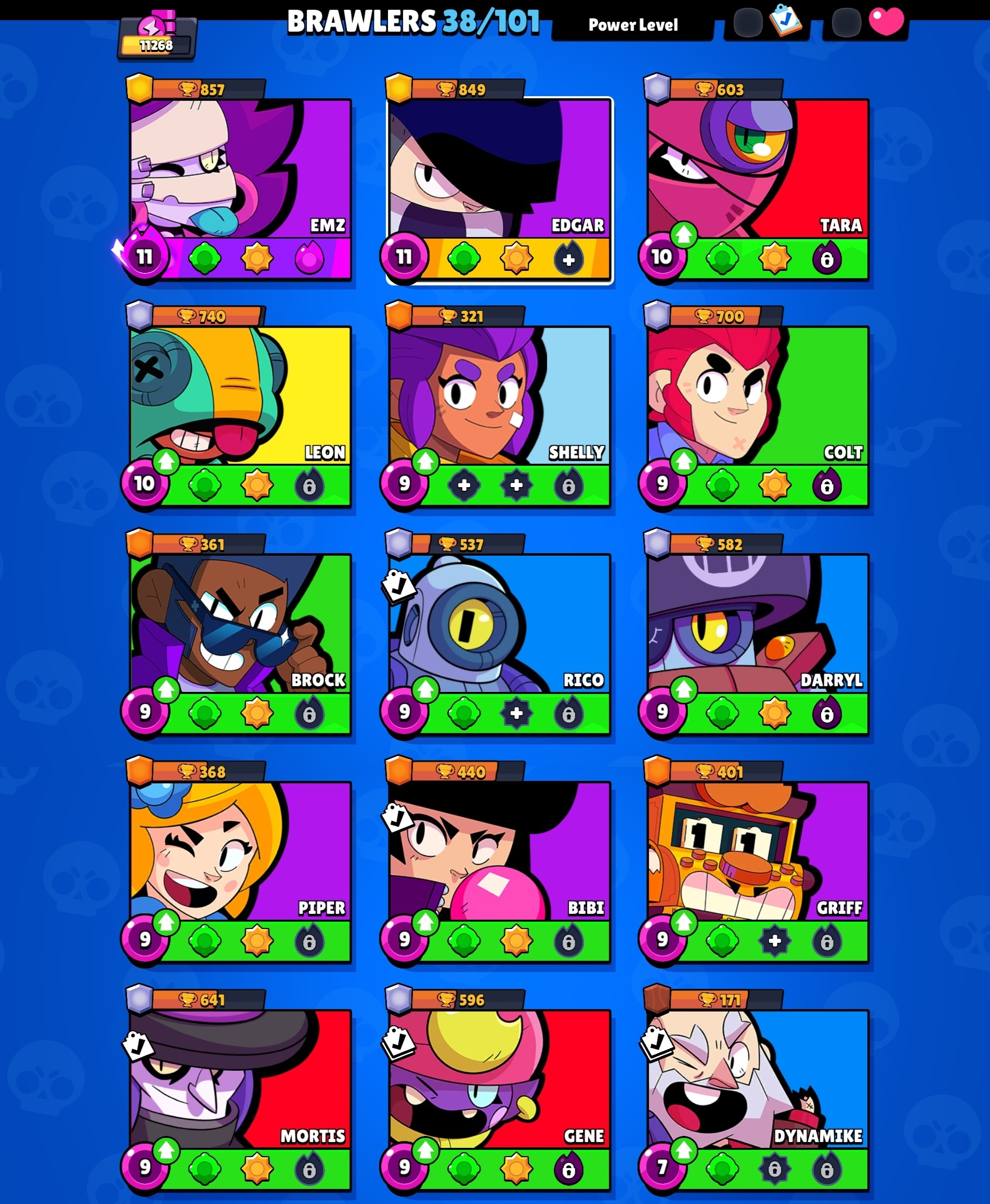Open the MORTIS brawler card
Viewport: 990px width, 1204px height.
coord(240,1080)
